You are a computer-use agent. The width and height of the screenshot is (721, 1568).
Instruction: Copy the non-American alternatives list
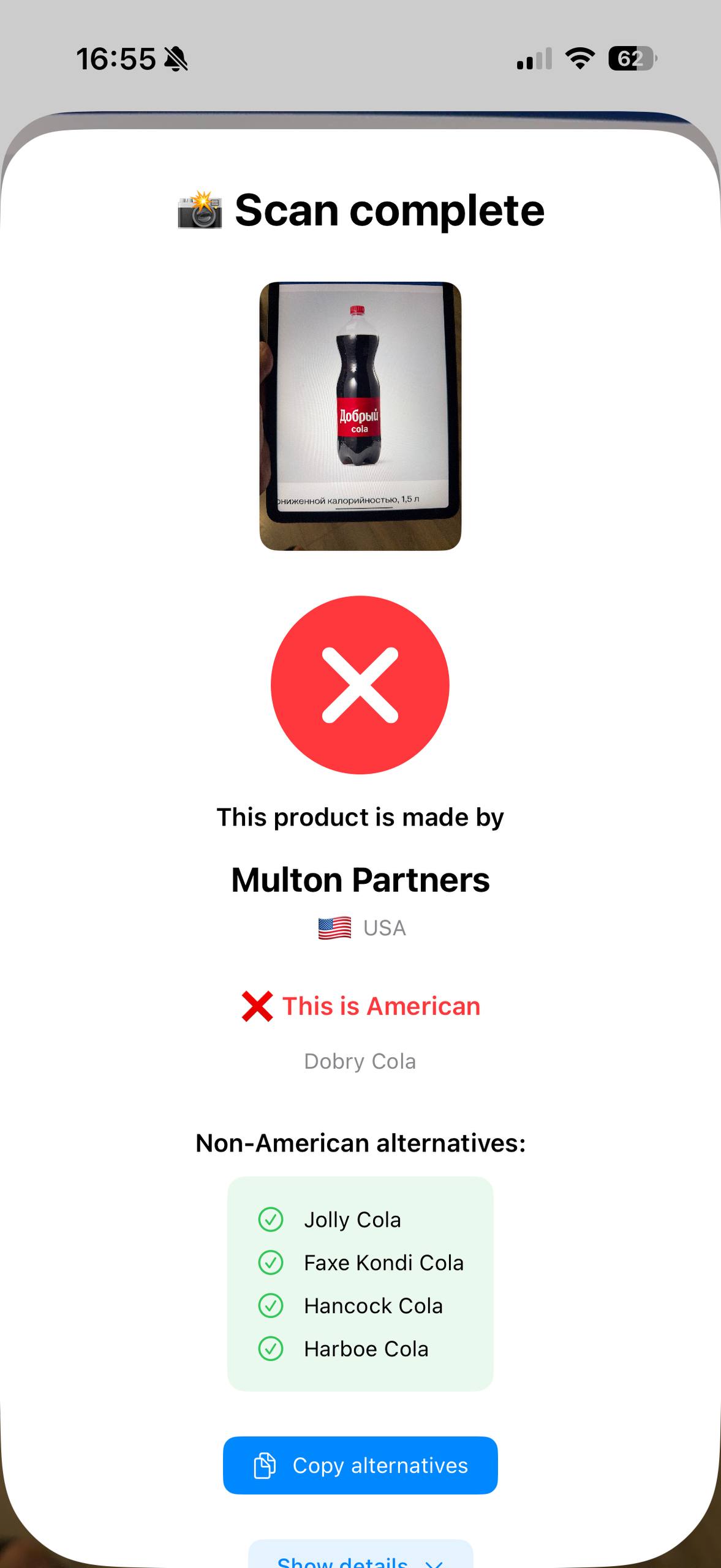point(360,1465)
